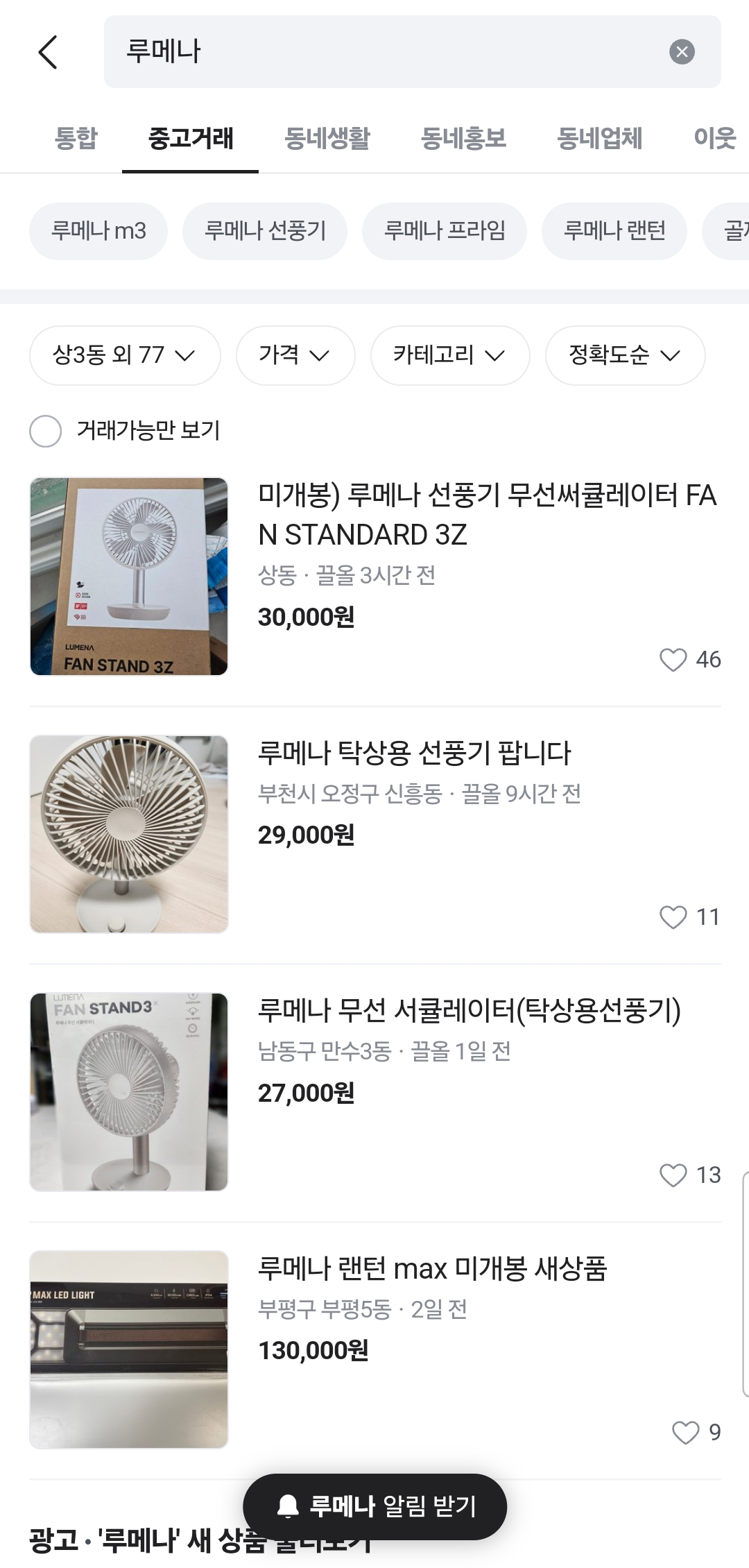Screen dimensions: 749x1568
Task: Open the 카테고리 filter dropdown
Action: point(449,355)
